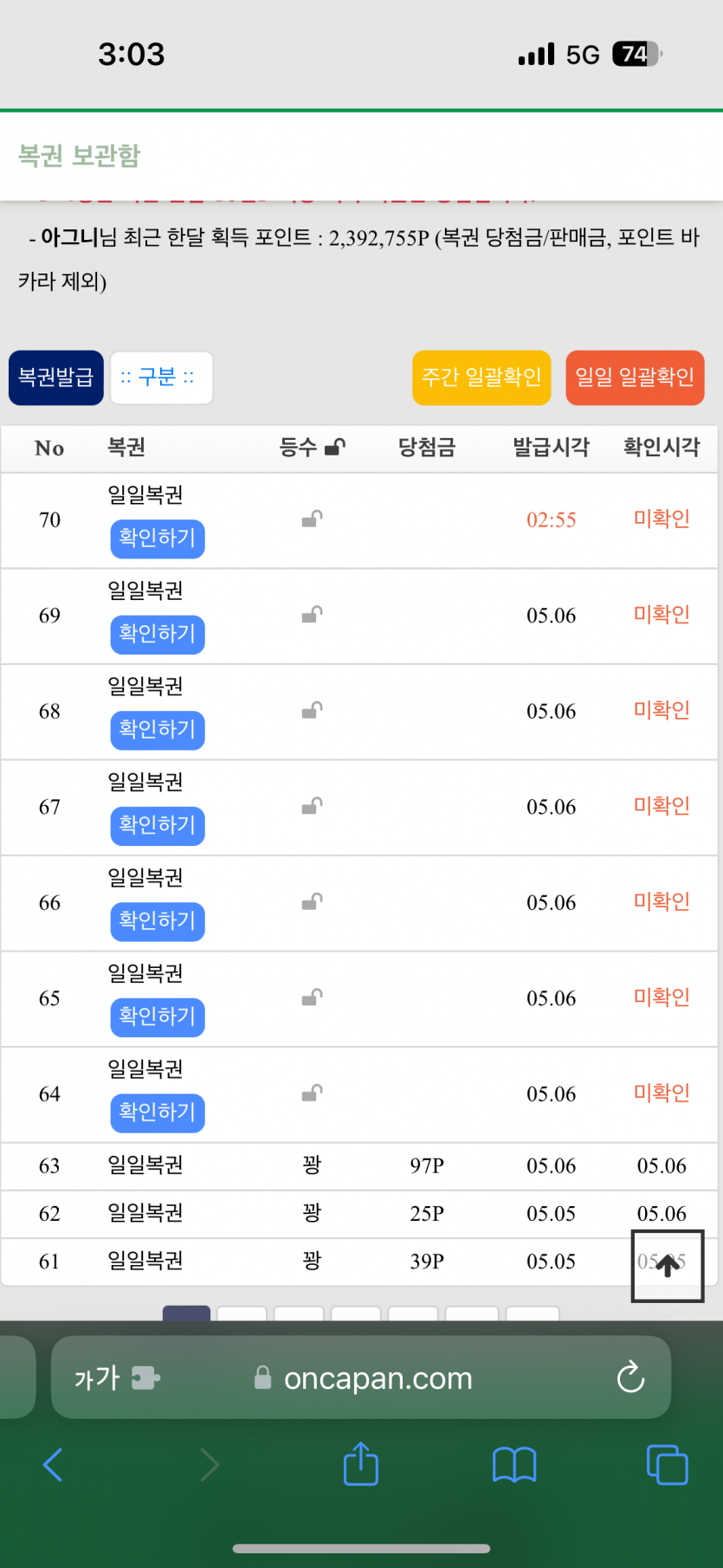Jump to top with the up arrow
The width and height of the screenshot is (723, 1568).
668,1266
